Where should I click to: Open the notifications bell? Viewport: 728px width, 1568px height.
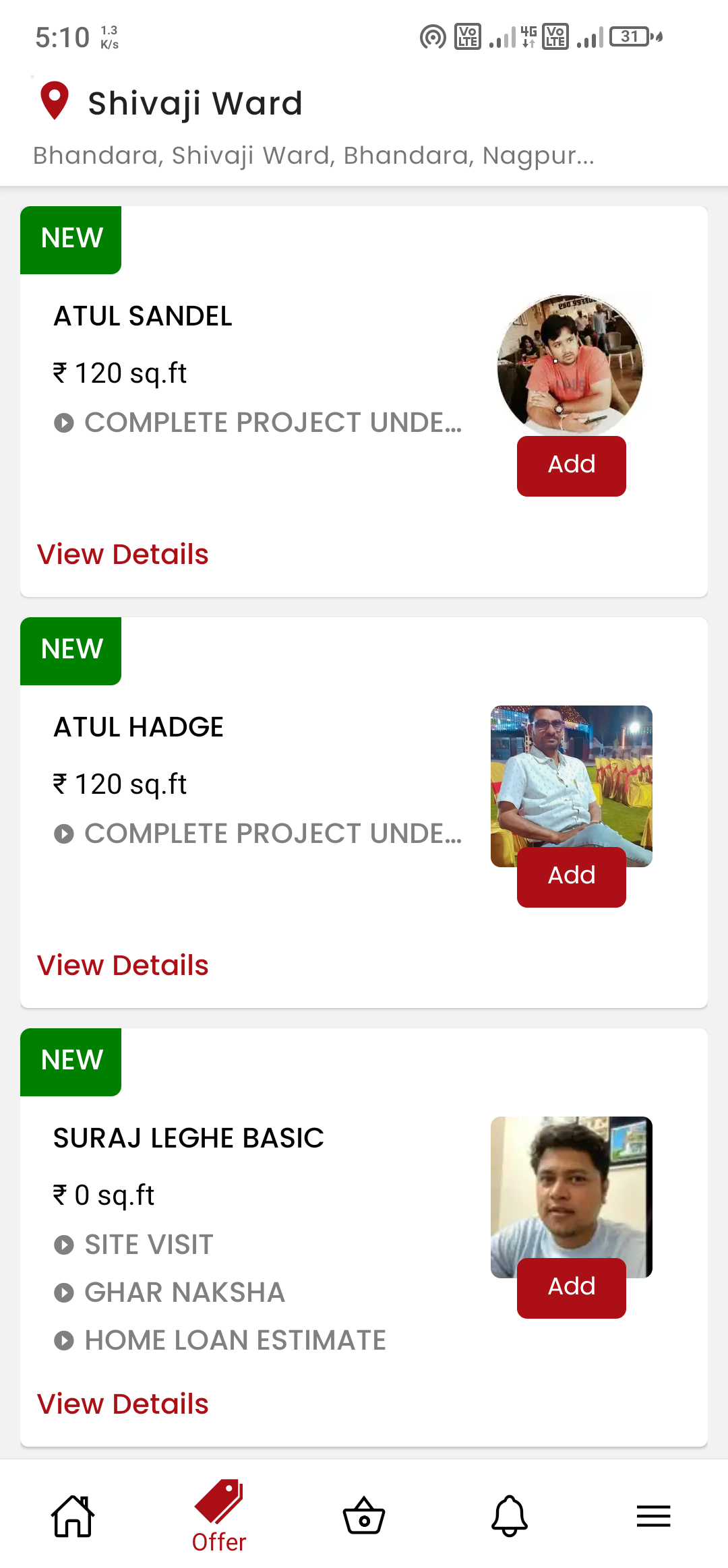(x=510, y=1516)
